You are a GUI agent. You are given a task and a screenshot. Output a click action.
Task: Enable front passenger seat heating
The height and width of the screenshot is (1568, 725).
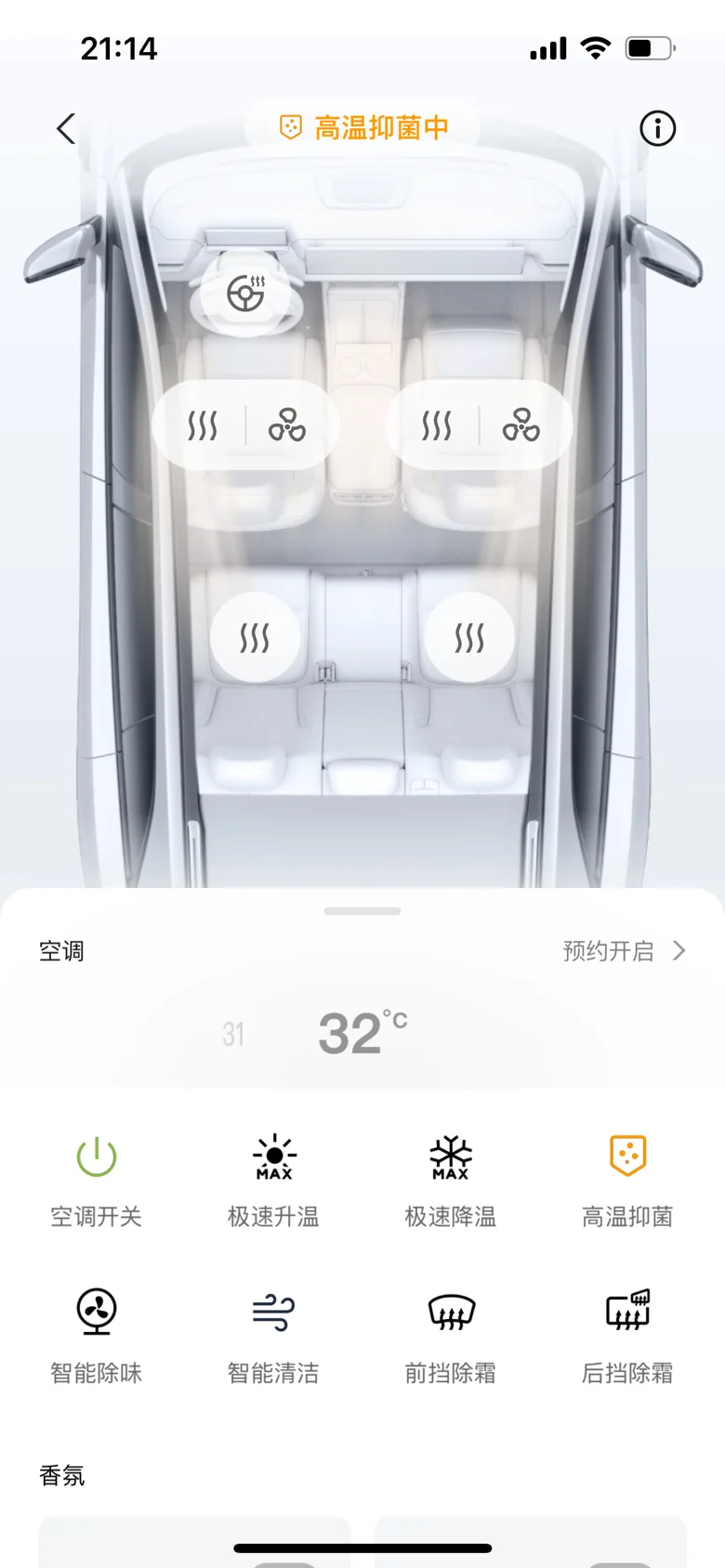coord(437,426)
